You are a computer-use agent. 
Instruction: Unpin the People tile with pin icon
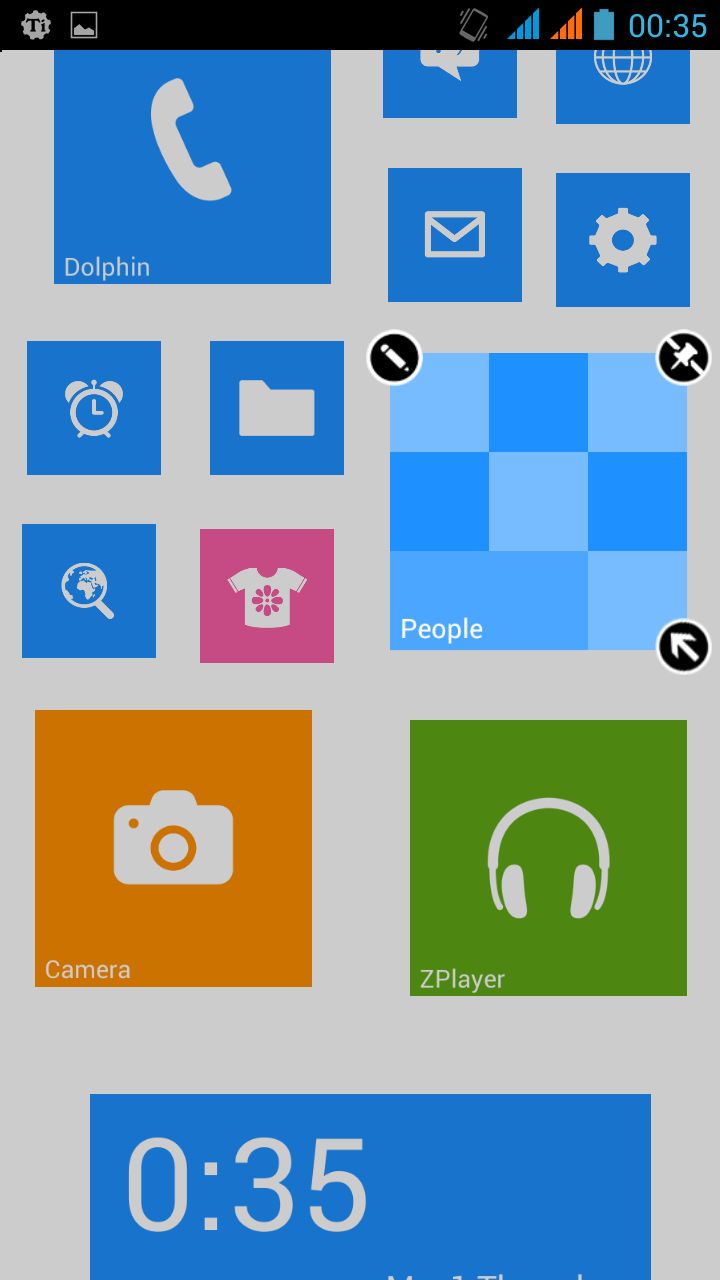pos(684,358)
